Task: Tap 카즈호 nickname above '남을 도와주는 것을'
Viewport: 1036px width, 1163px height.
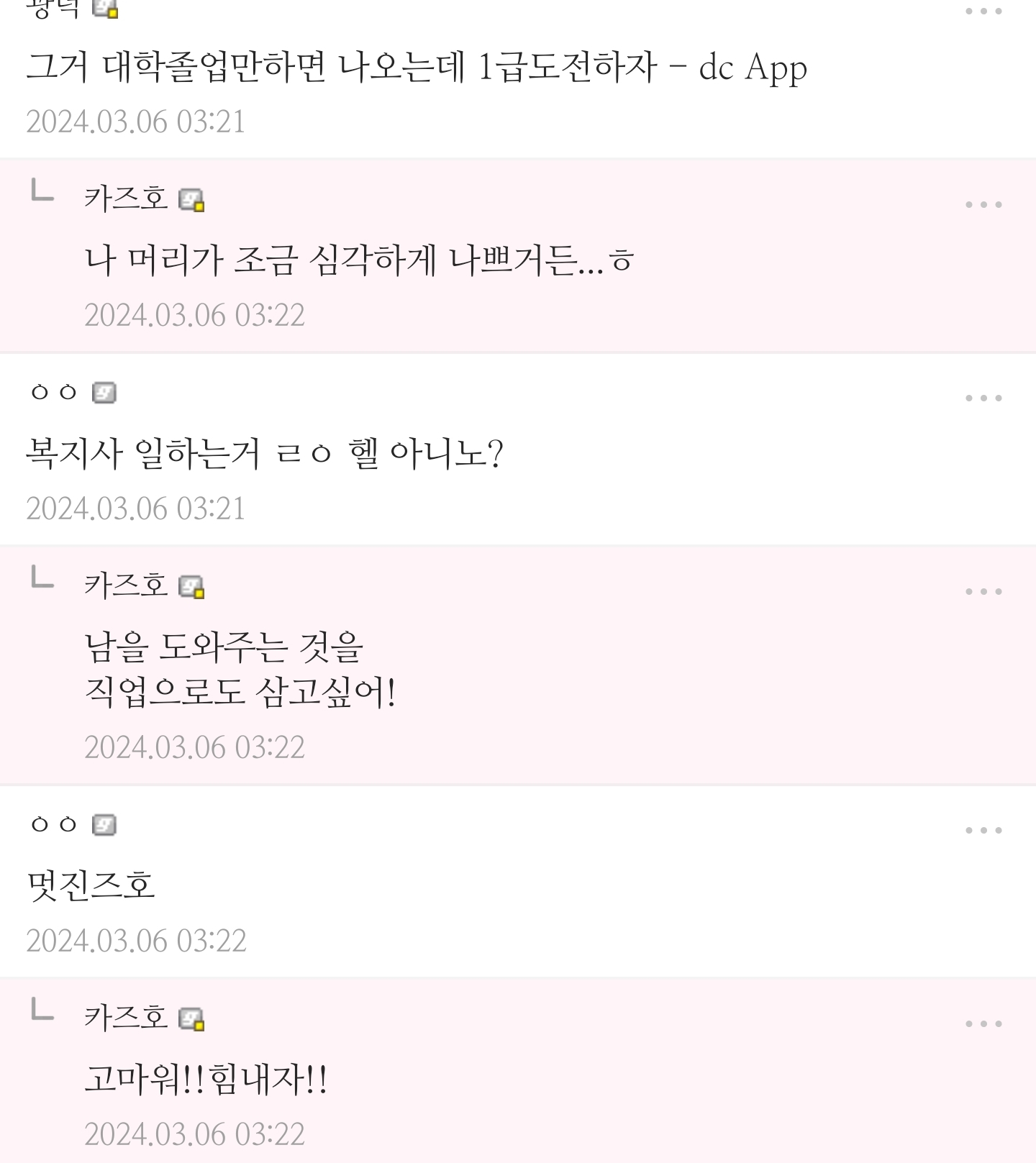Action: (x=126, y=585)
